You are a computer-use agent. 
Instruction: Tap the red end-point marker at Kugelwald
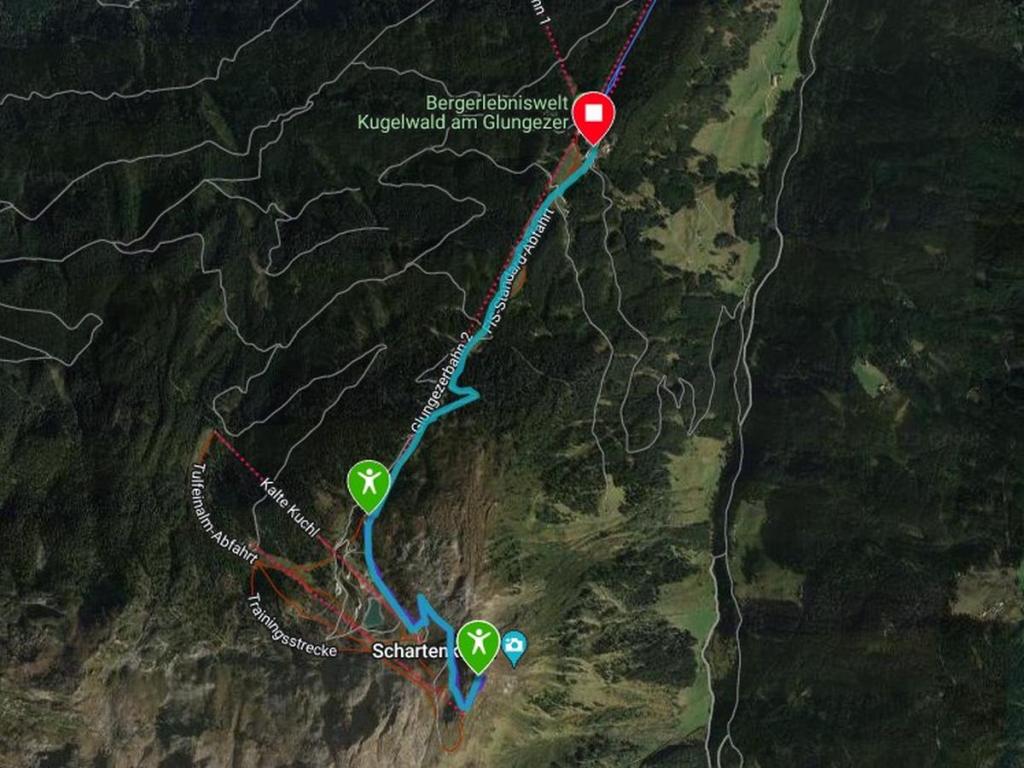594,116
